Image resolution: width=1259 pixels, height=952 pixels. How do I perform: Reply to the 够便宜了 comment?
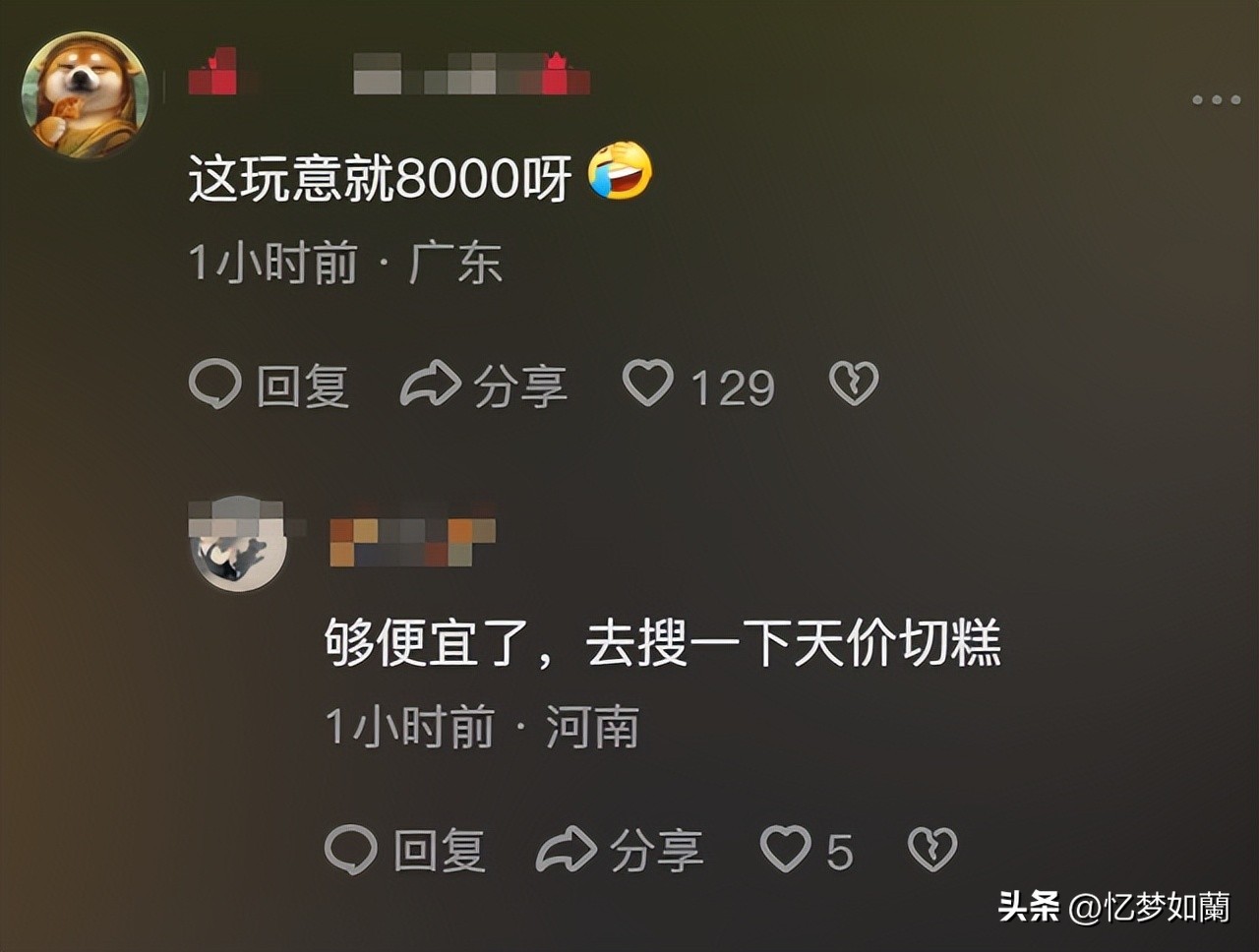click(x=404, y=849)
